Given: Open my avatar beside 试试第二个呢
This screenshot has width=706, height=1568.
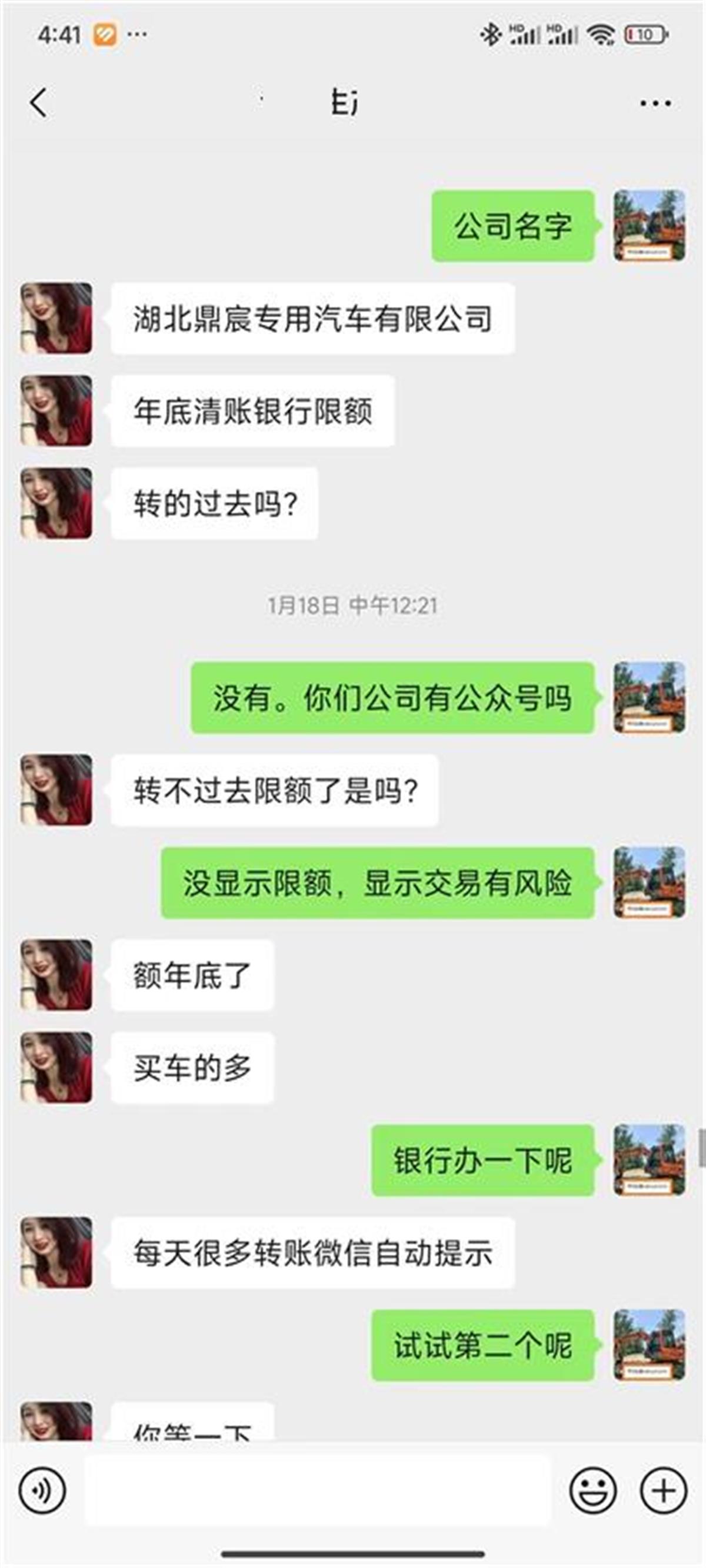Looking at the screenshot, I should pyautogui.click(x=650, y=1345).
